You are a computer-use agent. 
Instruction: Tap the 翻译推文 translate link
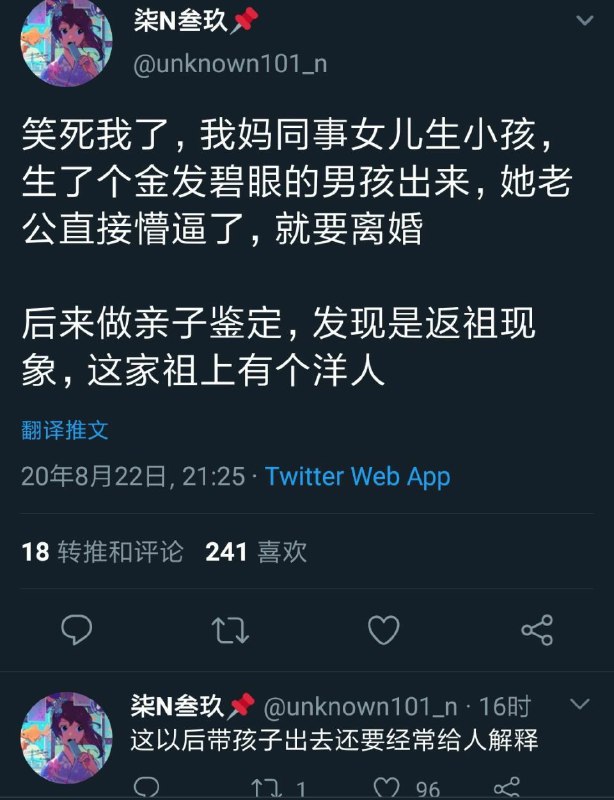65,430
